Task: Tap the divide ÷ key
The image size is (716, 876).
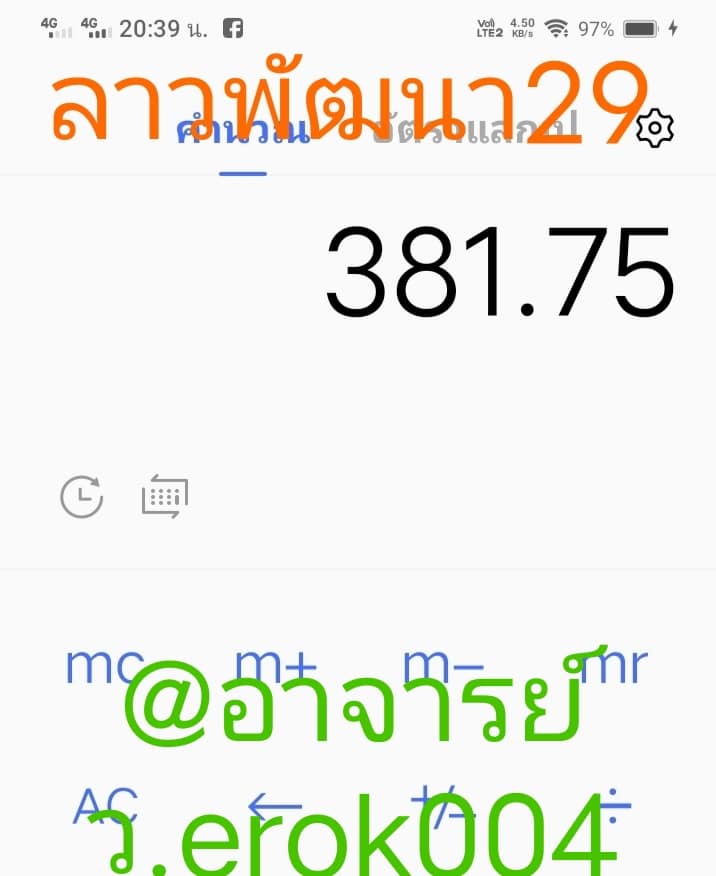Action: [x=617, y=805]
